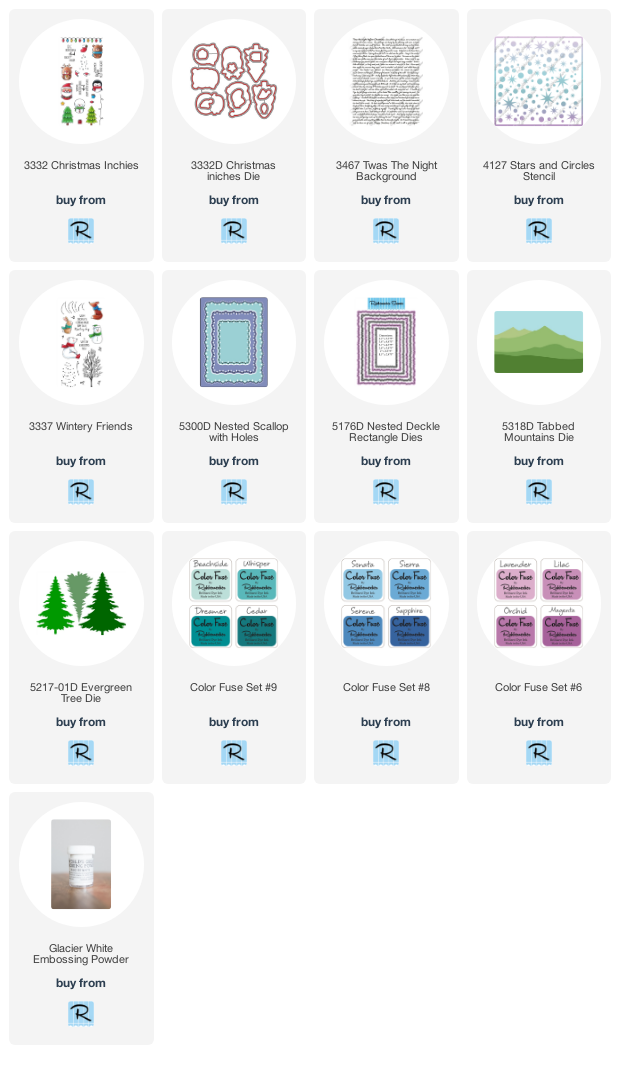Open the 3337 Wintery Friends stamp image
The image size is (620, 1065).
[x=81, y=342]
